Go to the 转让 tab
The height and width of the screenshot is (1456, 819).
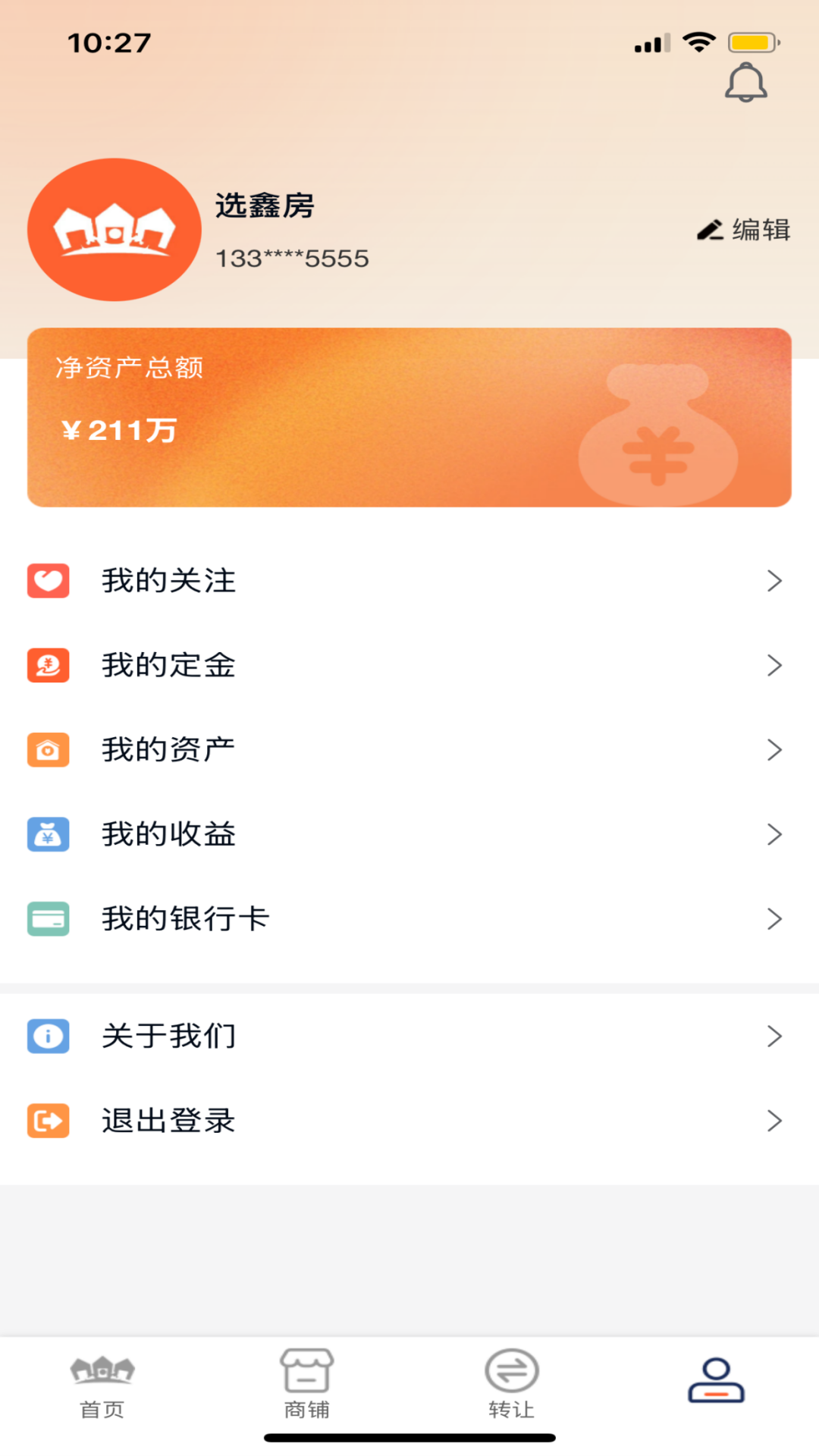click(x=512, y=1386)
